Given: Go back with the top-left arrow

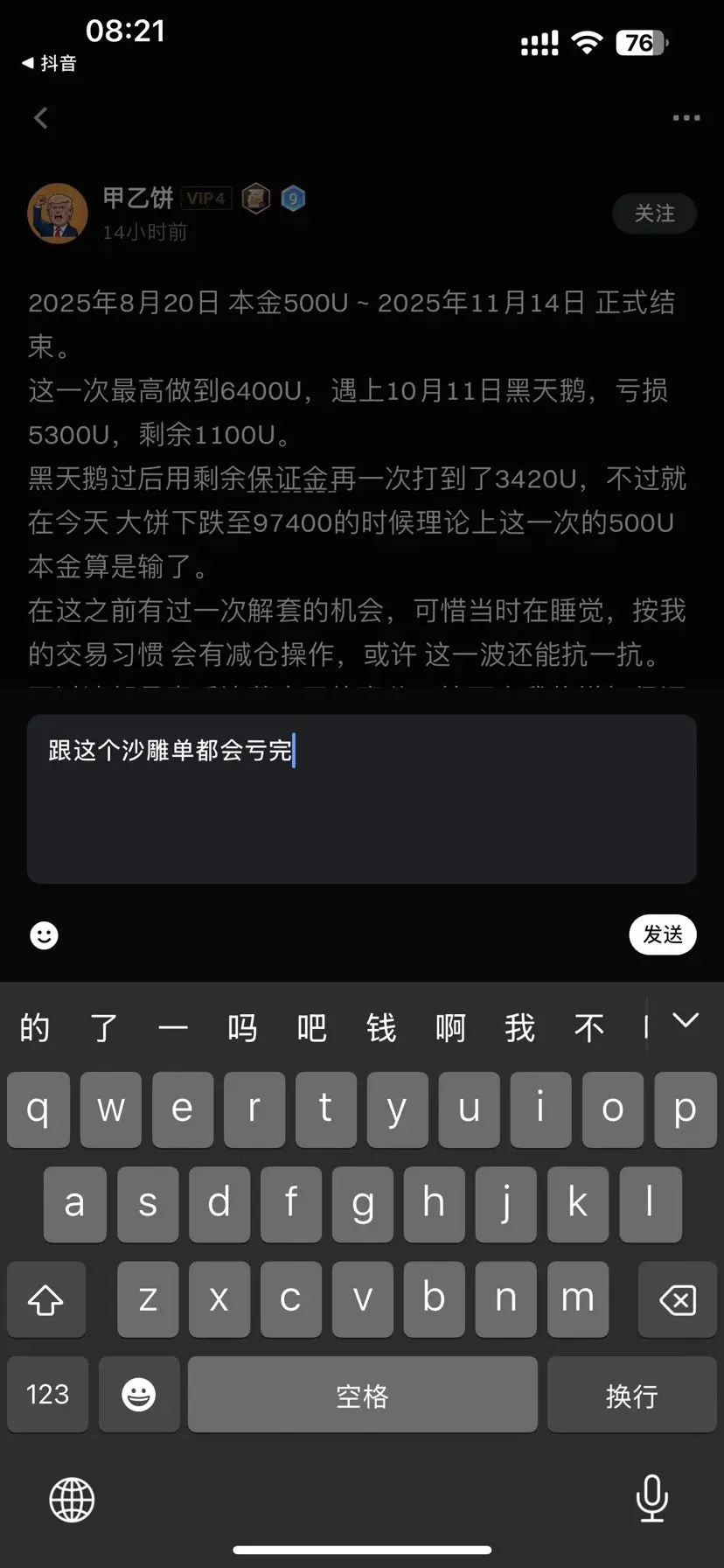Looking at the screenshot, I should coord(40,117).
